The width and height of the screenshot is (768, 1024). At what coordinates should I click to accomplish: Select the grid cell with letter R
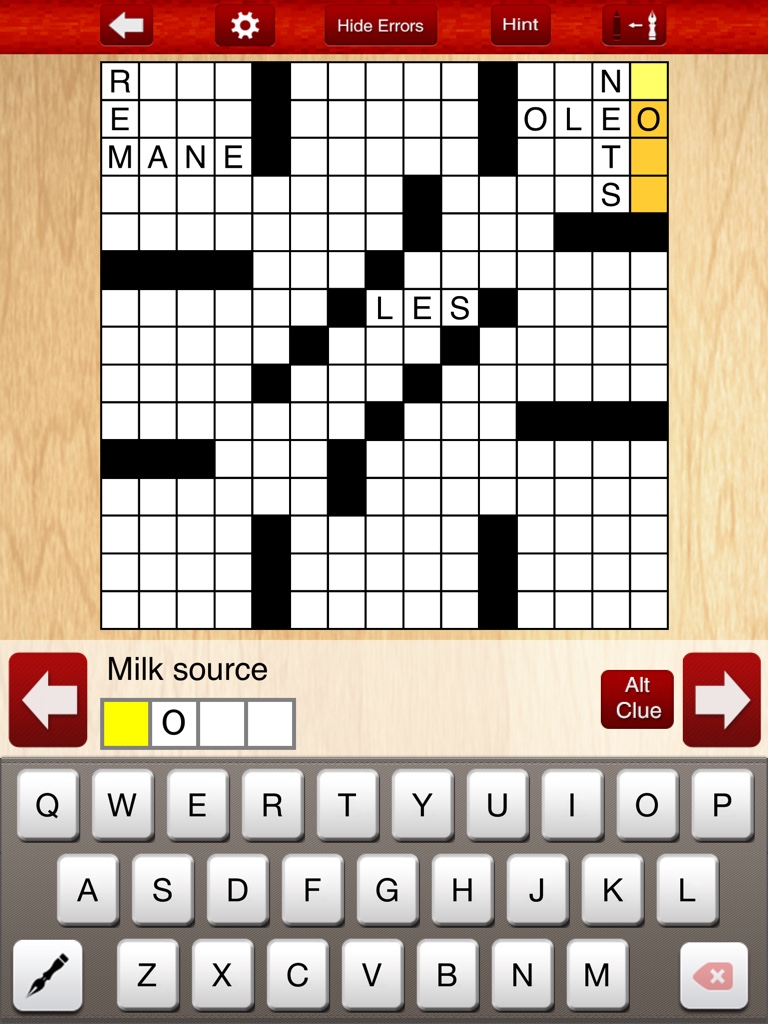pyautogui.click(x=120, y=82)
